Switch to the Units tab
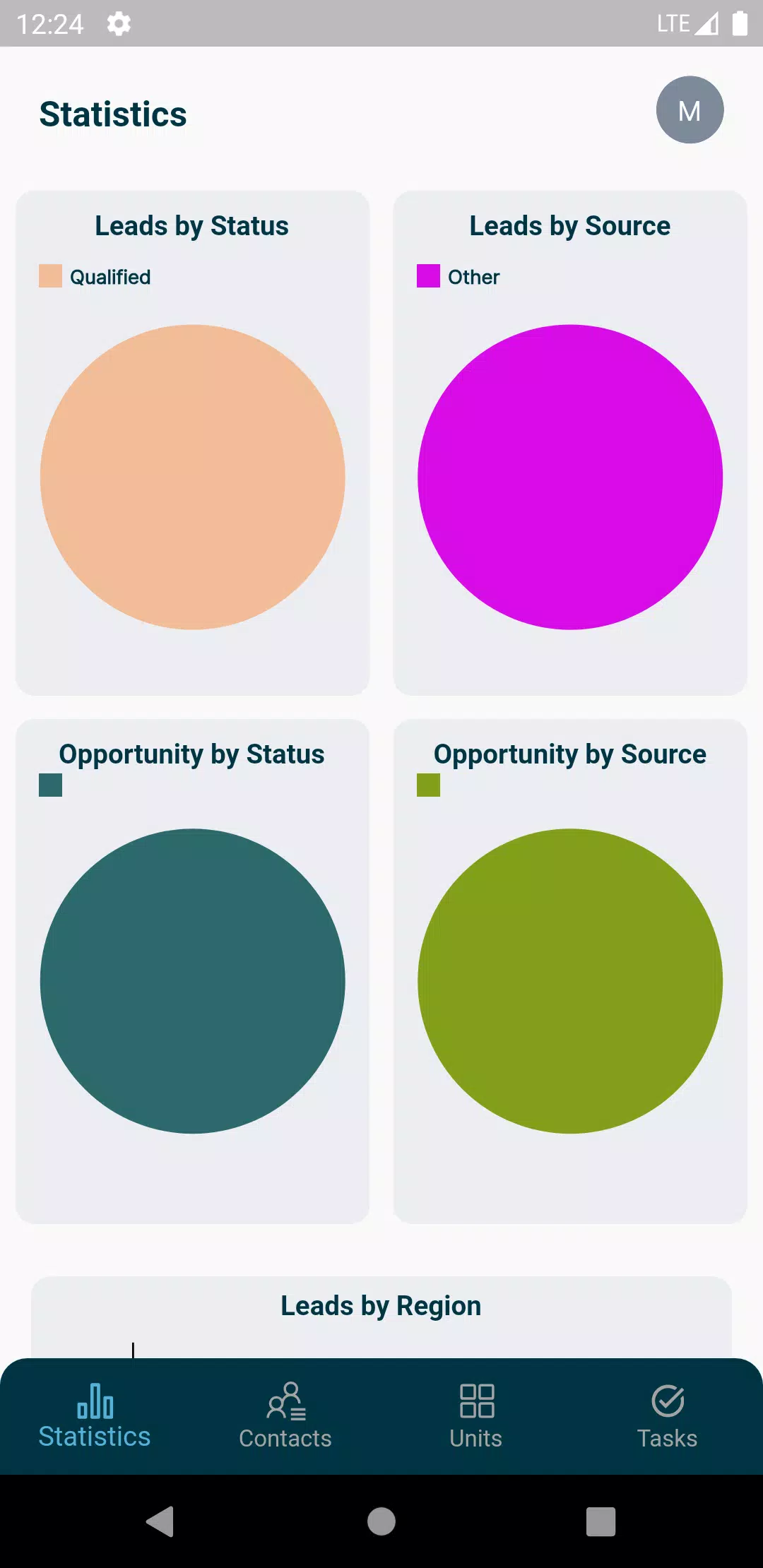 476,1416
